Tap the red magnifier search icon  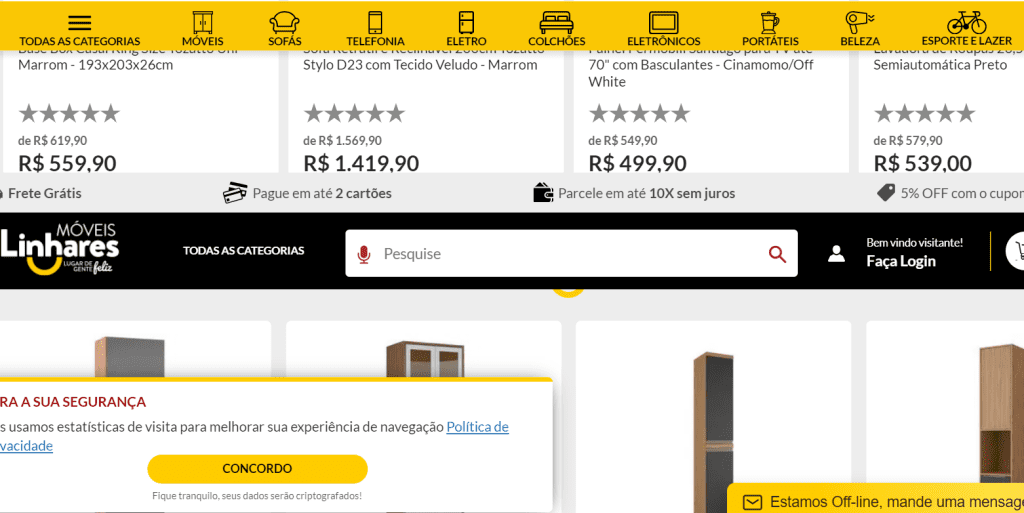point(777,254)
